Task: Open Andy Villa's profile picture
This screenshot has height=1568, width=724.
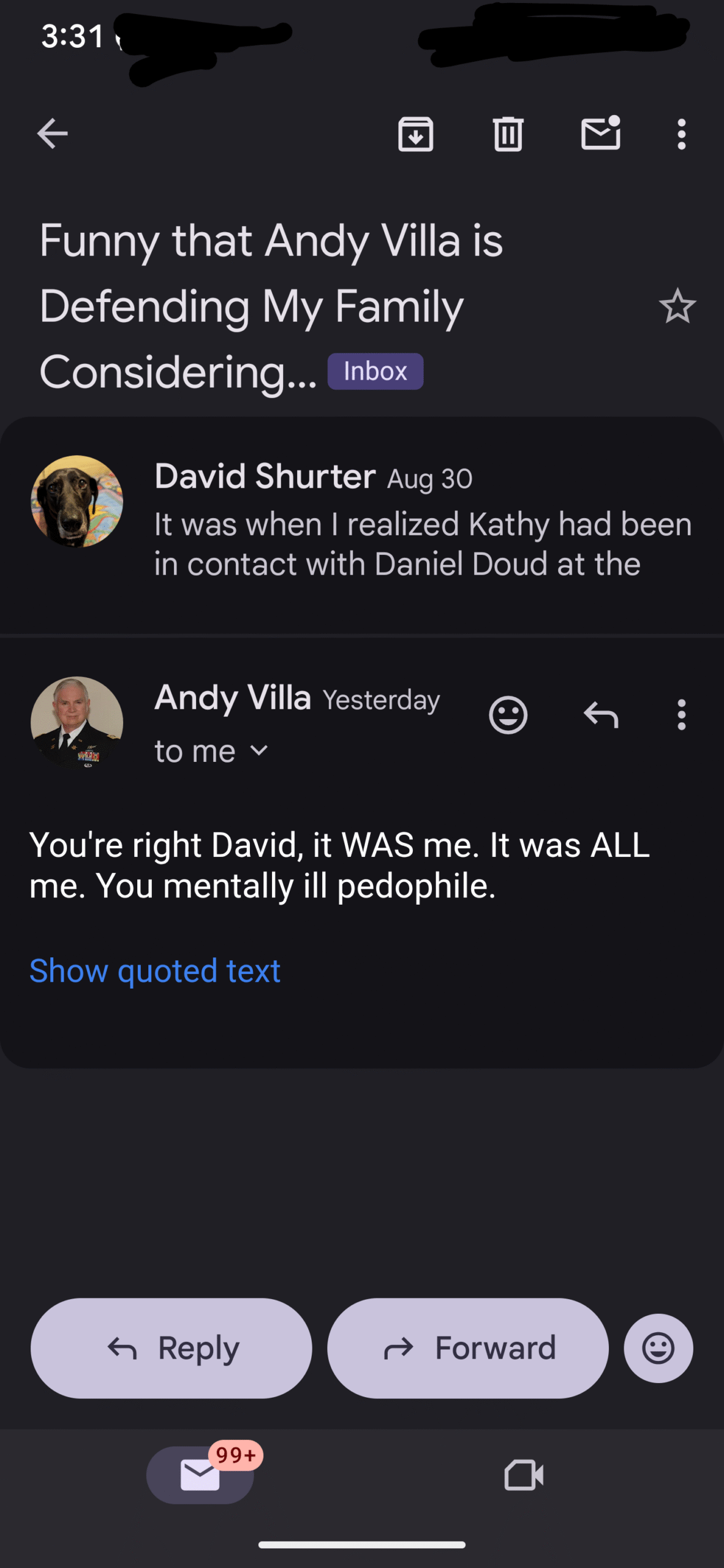Action: point(77,722)
